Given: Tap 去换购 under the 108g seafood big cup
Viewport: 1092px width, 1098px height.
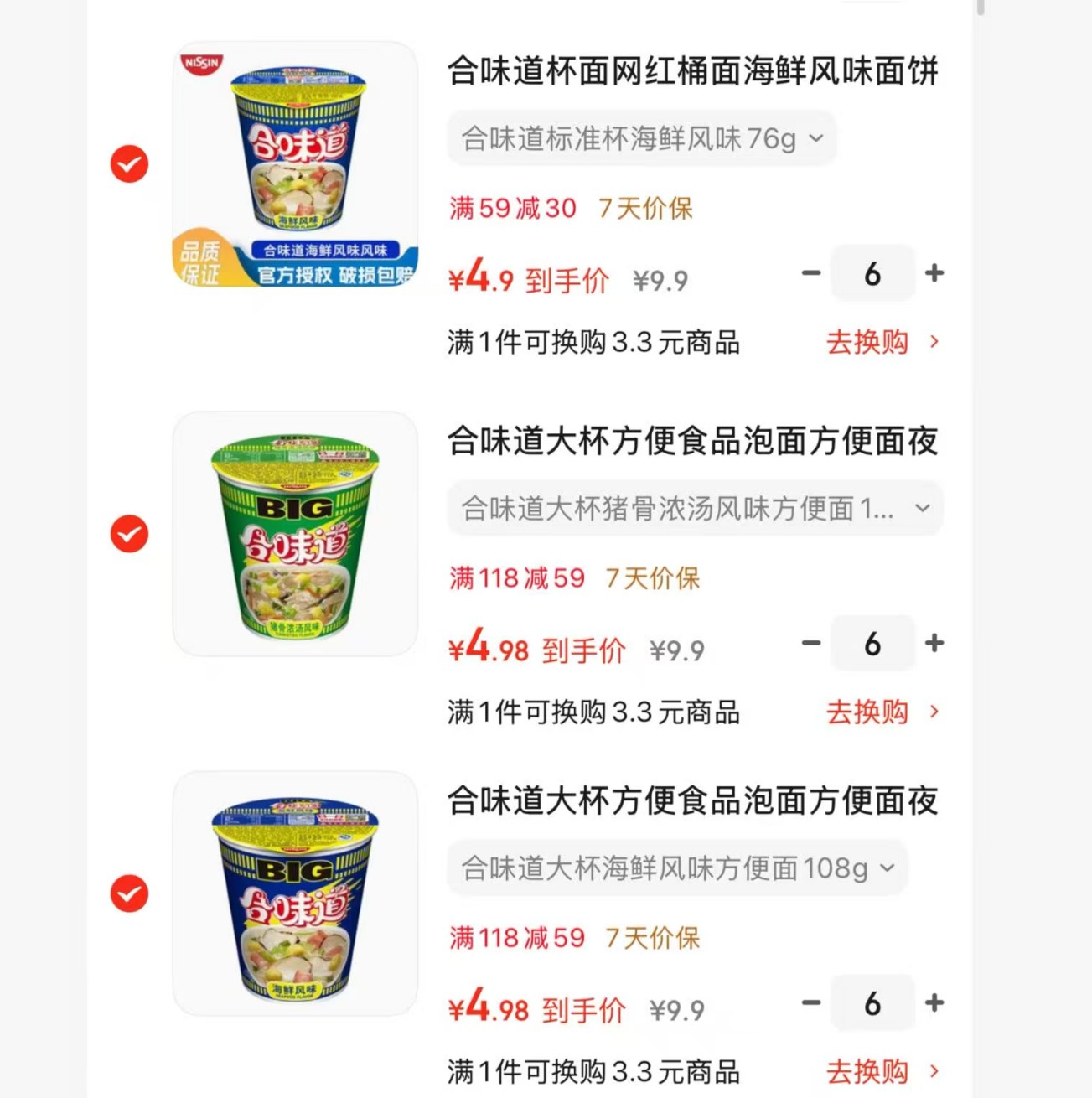Looking at the screenshot, I should coord(882,1071).
